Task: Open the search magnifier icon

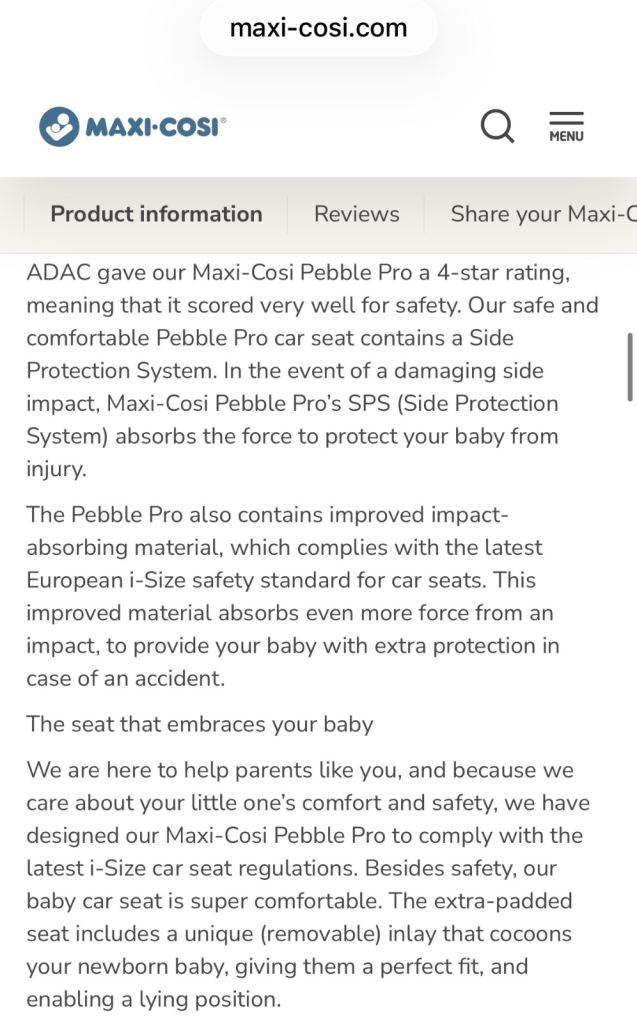Action: click(x=497, y=125)
